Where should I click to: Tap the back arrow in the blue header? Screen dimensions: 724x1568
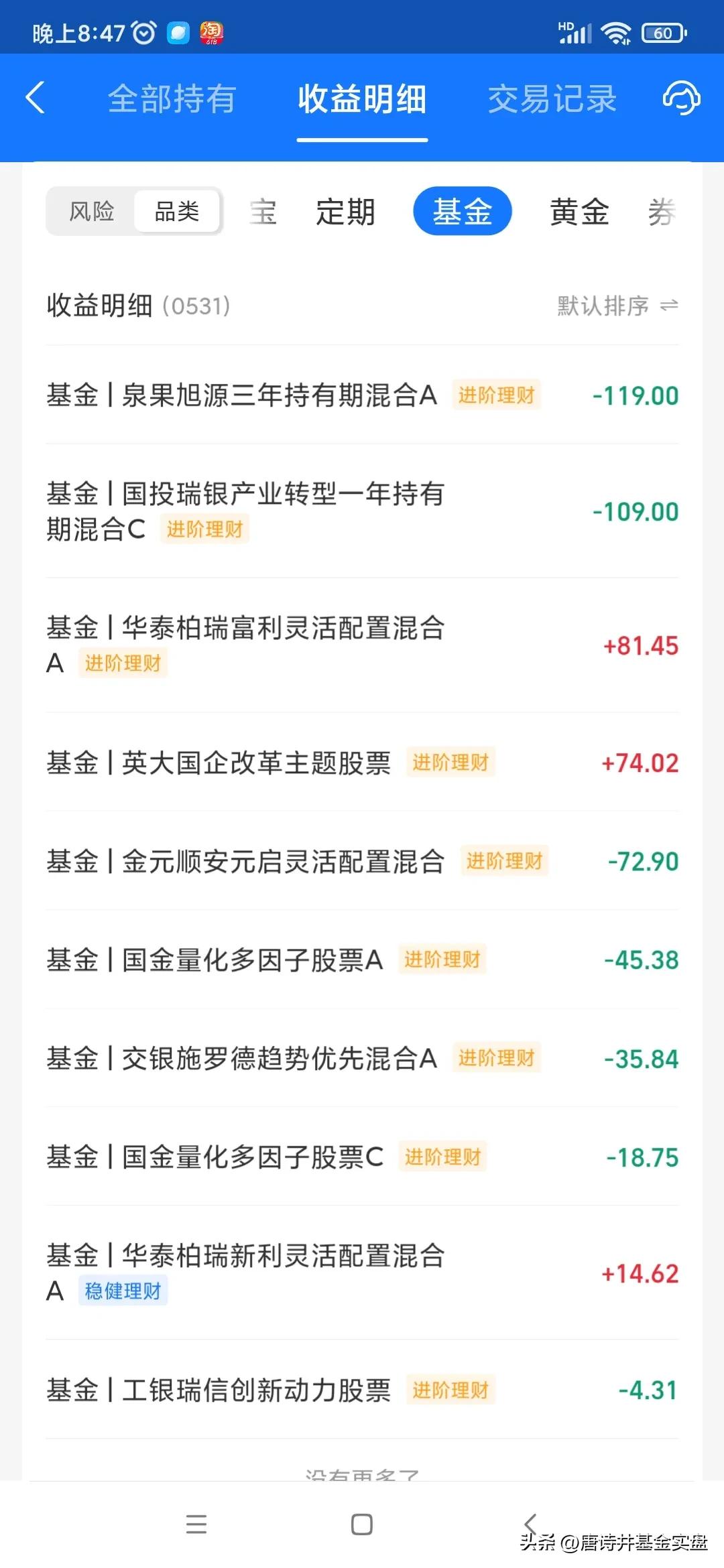coord(35,97)
